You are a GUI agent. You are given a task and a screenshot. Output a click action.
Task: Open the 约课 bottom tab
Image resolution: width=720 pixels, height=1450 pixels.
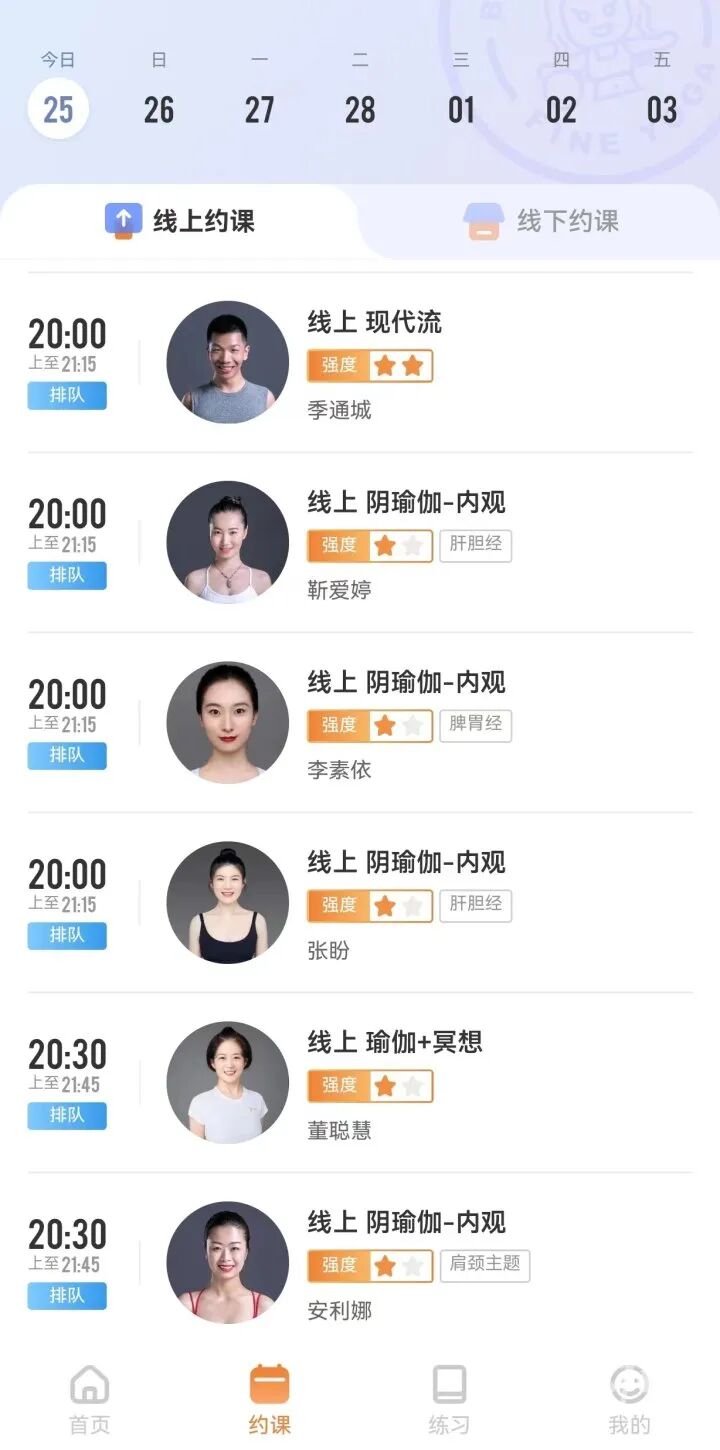269,1400
